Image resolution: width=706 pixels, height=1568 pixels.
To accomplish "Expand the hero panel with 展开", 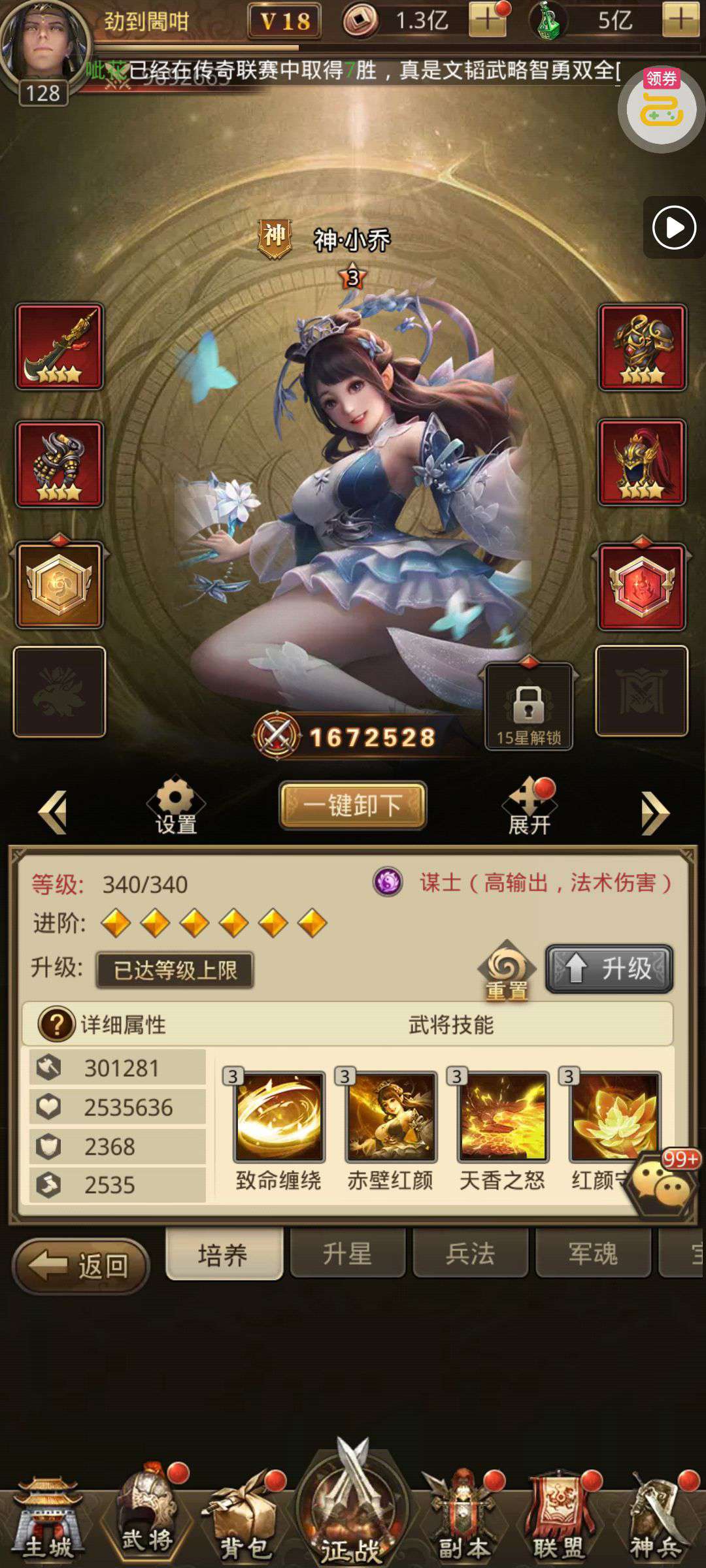I will (x=530, y=808).
